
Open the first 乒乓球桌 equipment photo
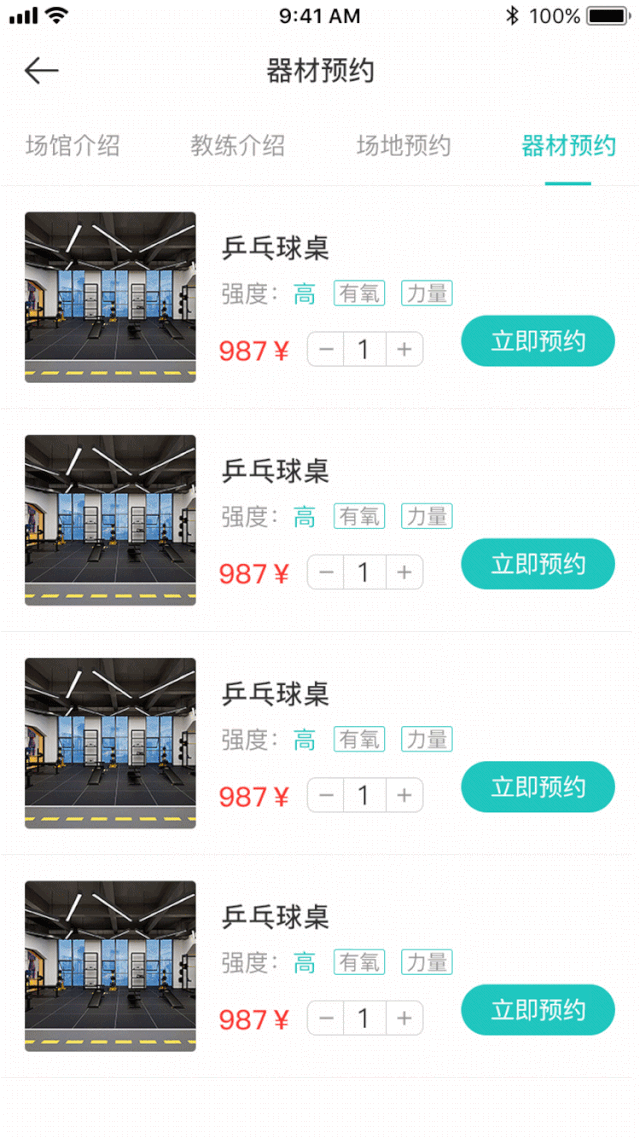coord(110,297)
